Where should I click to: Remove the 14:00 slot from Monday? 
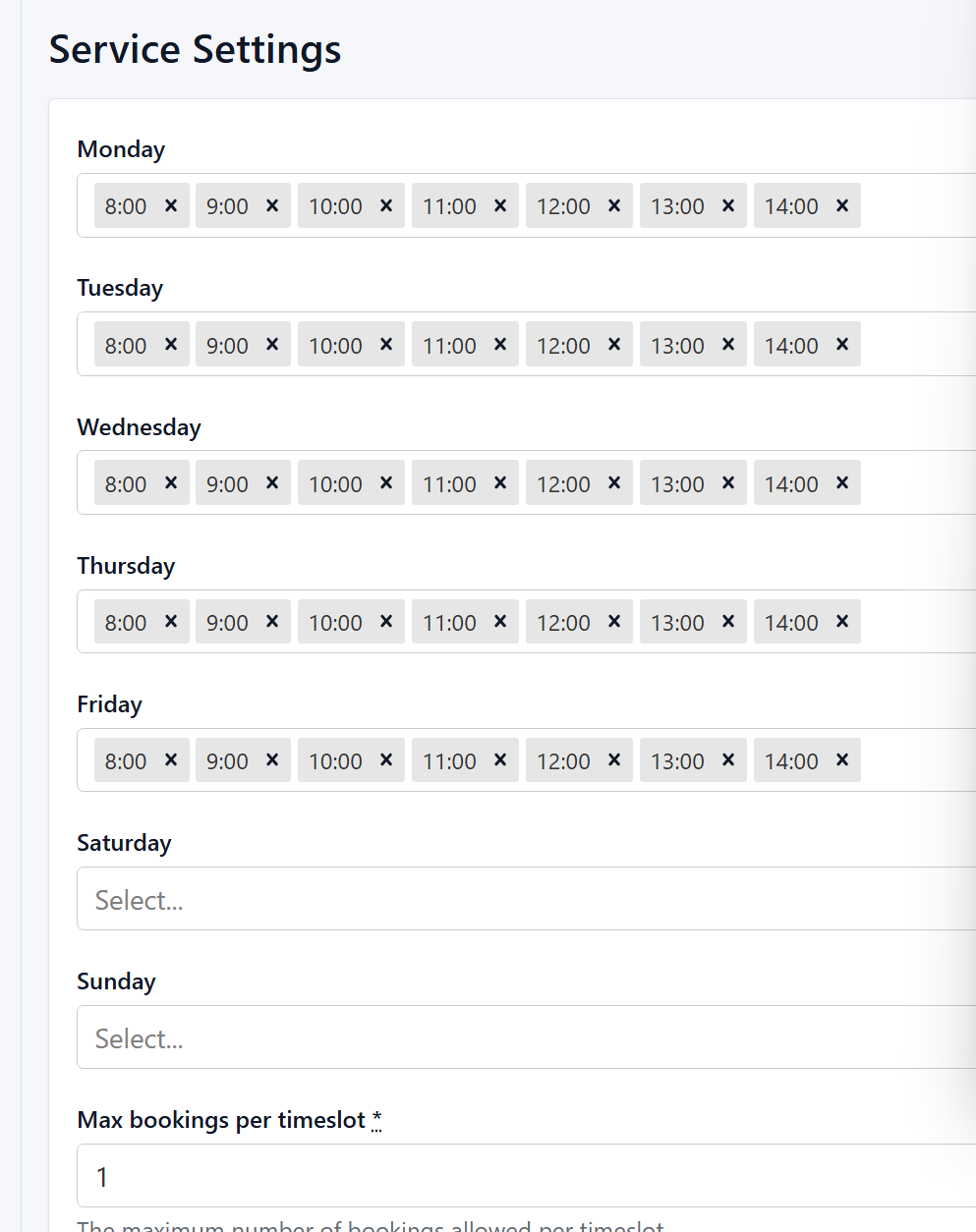click(842, 205)
